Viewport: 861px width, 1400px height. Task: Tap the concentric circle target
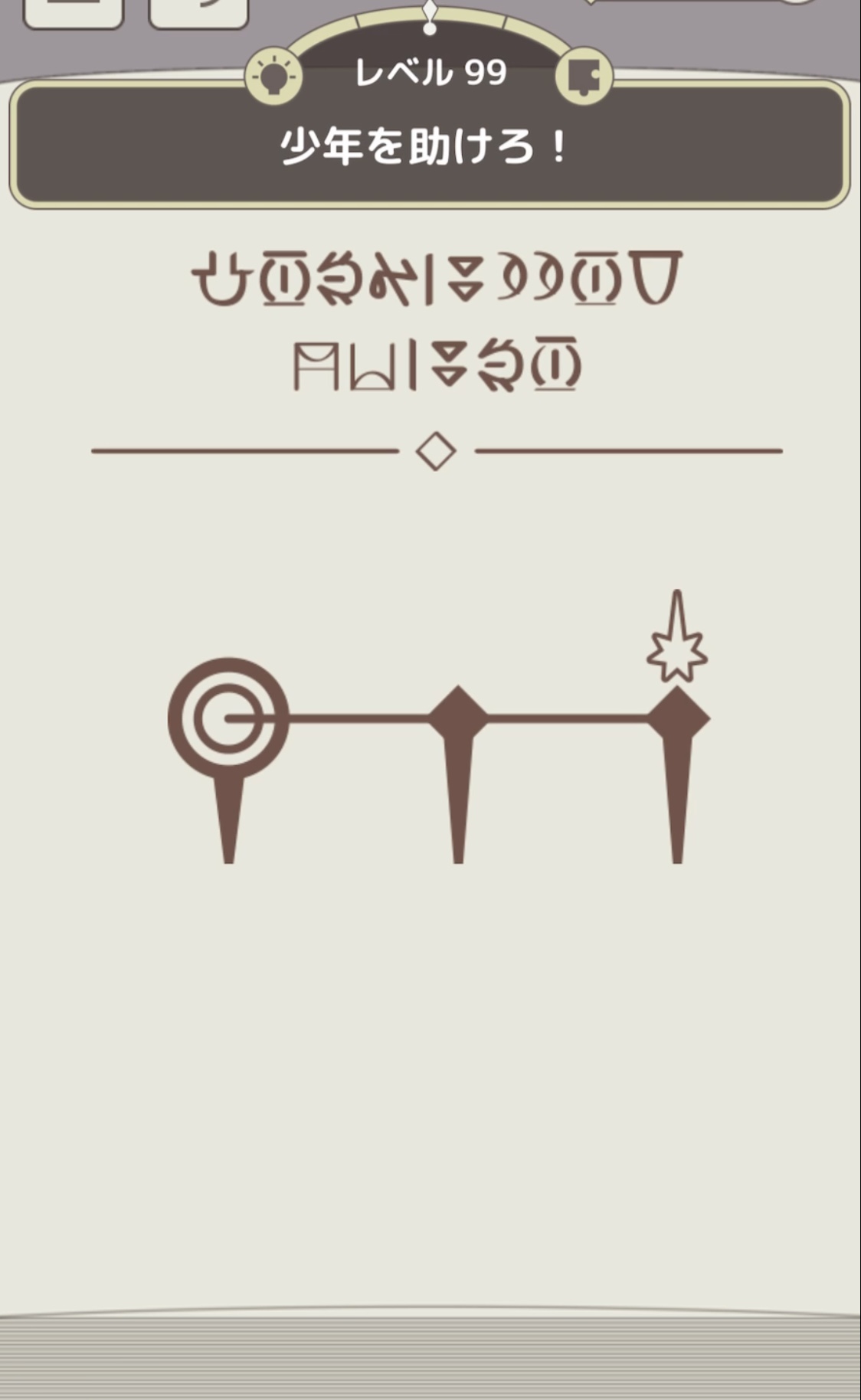(x=228, y=718)
